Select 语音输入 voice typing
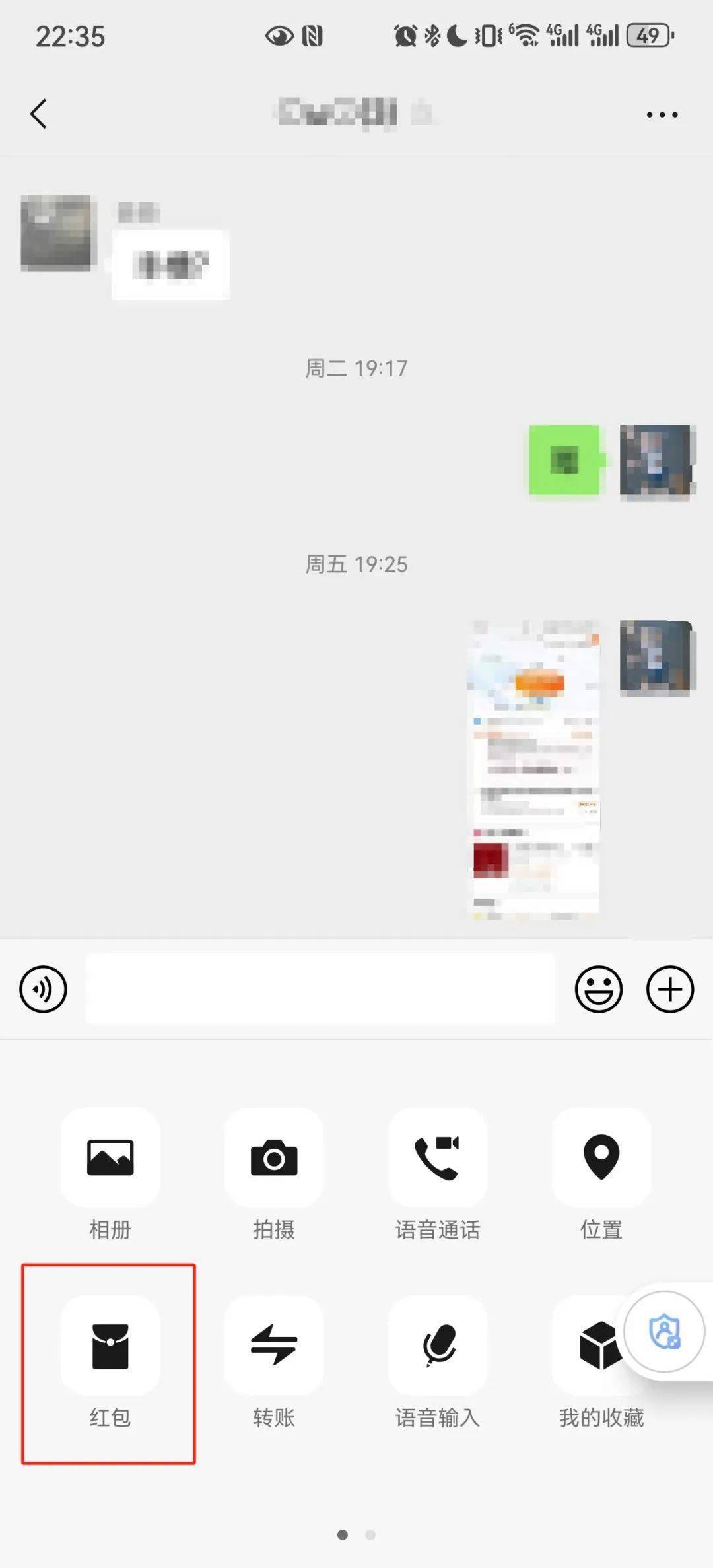Screen dimensions: 713x1568 coord(437,1346)
